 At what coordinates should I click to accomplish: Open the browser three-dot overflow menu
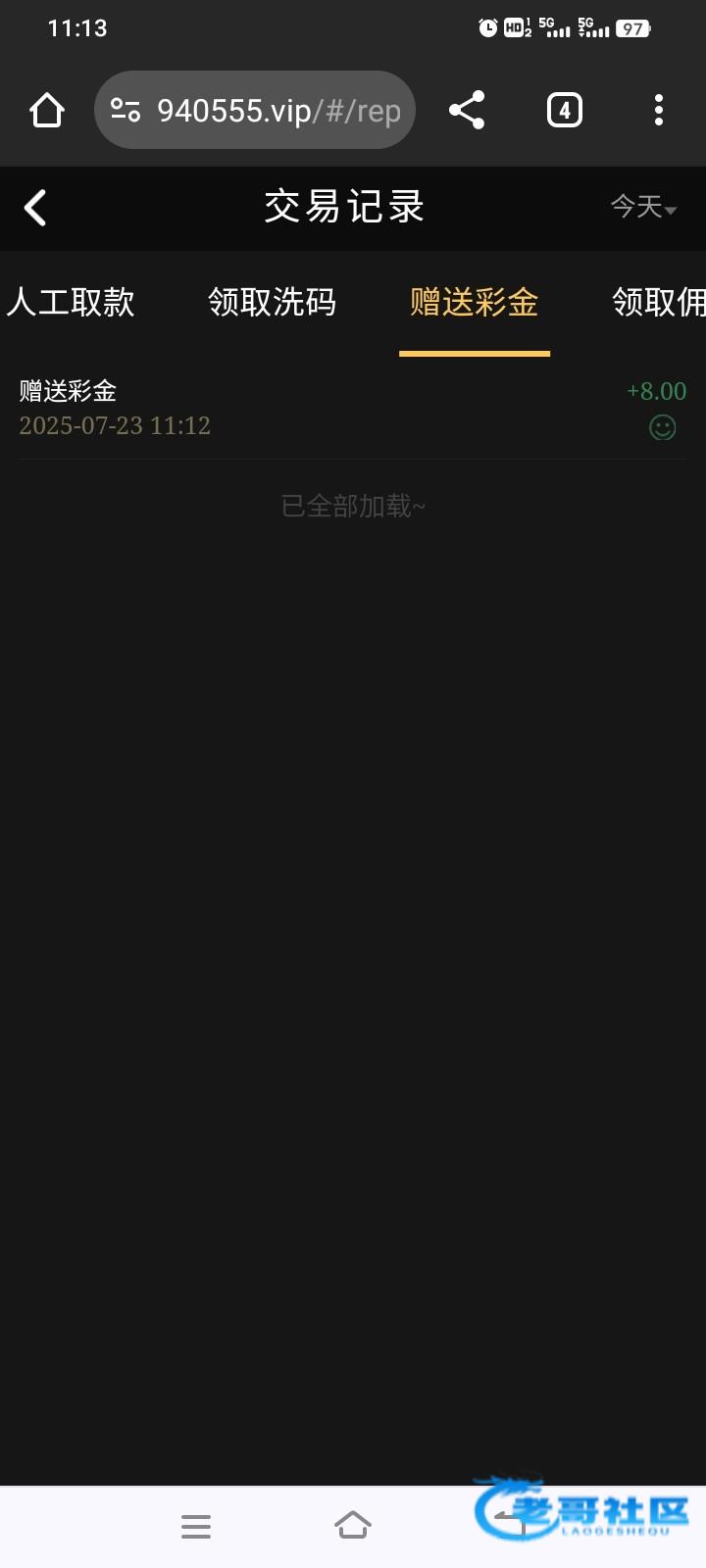coord(659,110)
